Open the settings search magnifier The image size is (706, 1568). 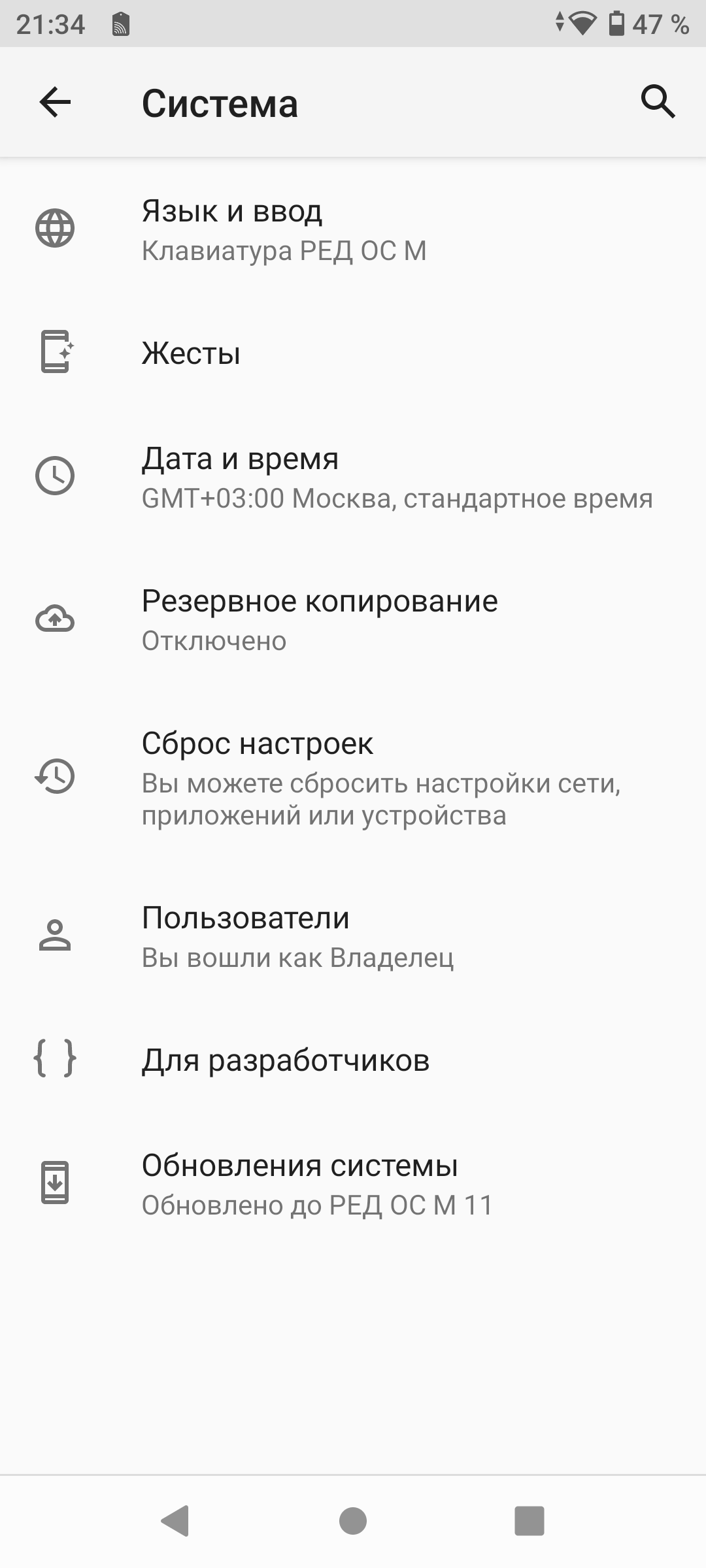point(657,102)
